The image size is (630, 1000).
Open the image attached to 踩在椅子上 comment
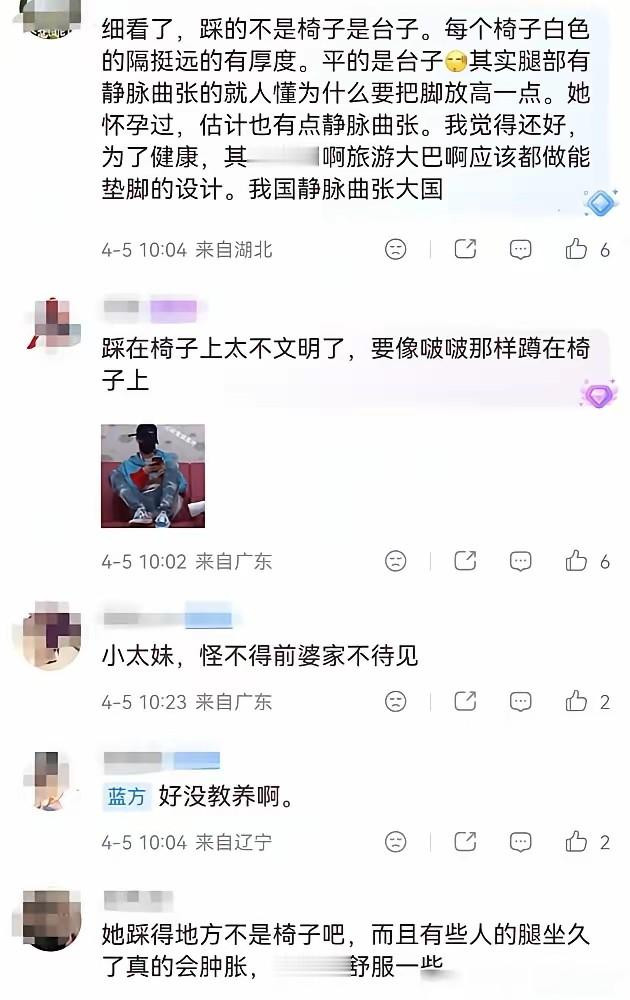(x=153, y=476)
